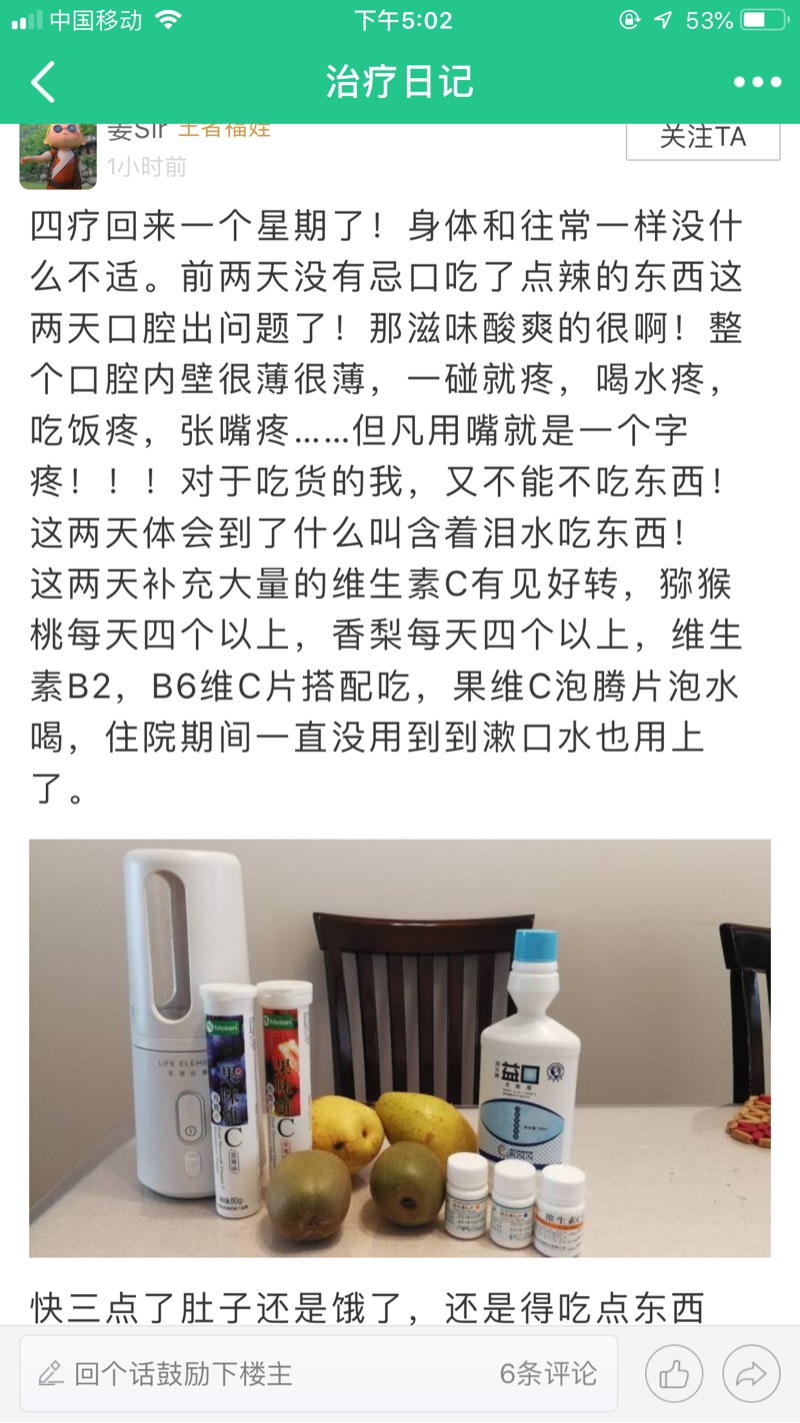Go back from 治疗日记 page
The image size is (800, 1423).
[43, 82]
